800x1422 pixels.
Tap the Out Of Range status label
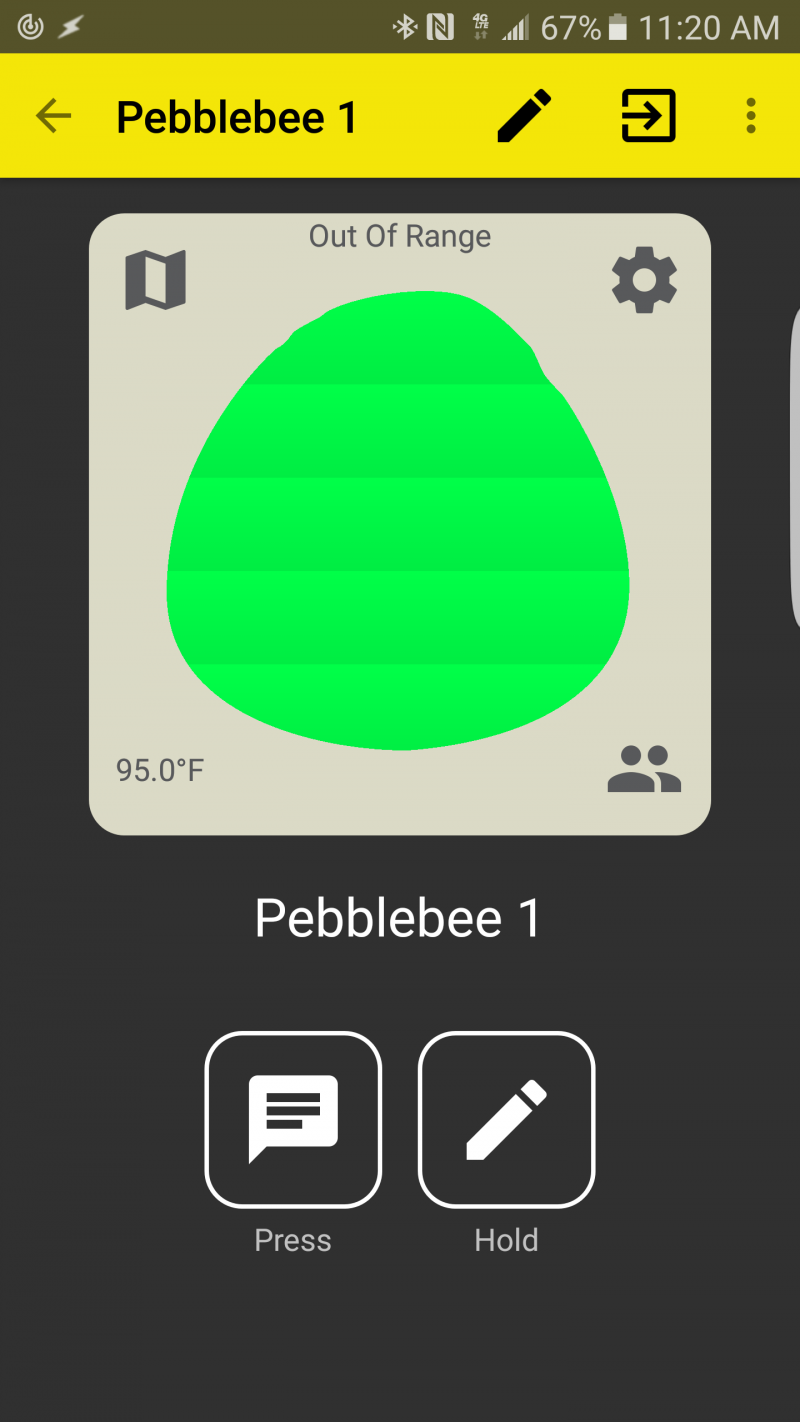click(x=399, y=237)
